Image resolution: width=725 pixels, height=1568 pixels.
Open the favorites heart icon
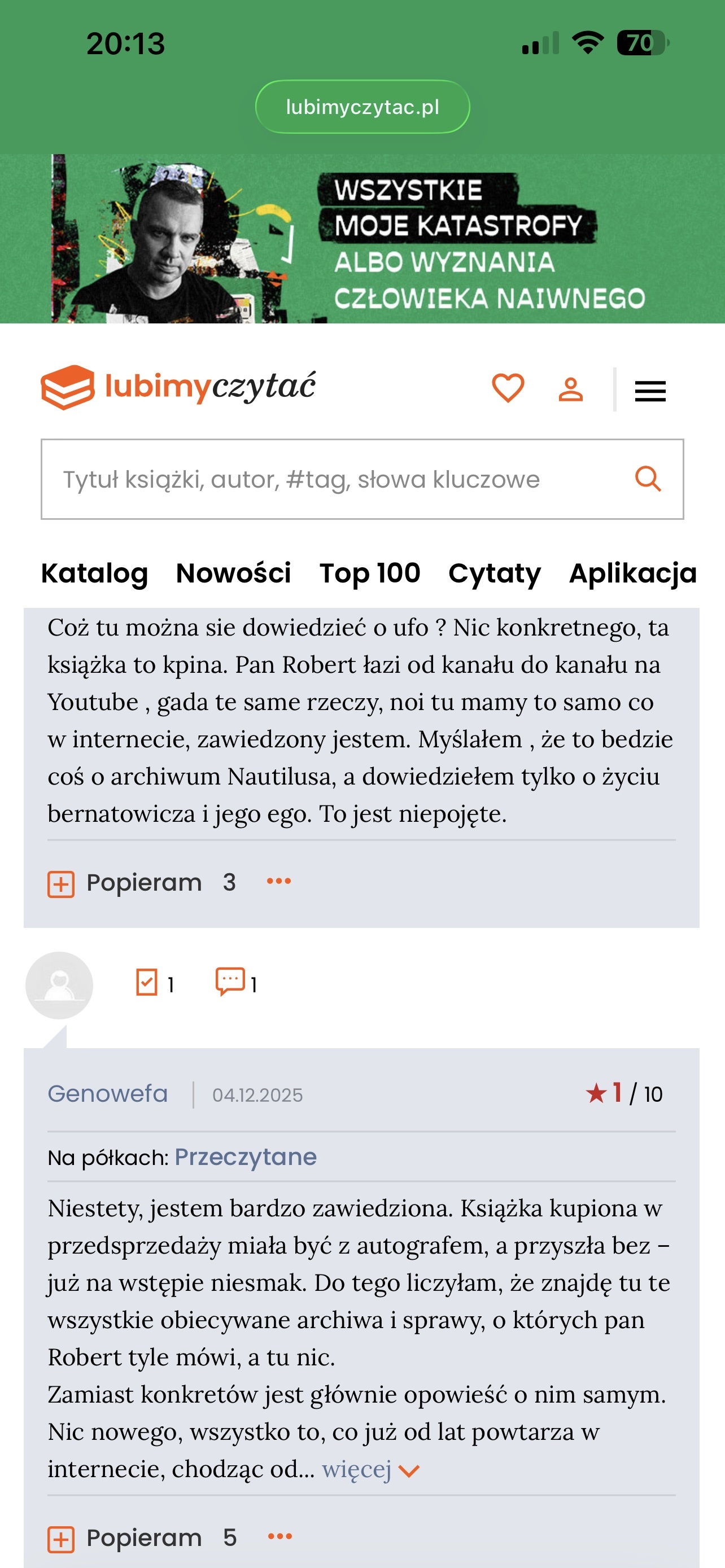[x=508, y=388]
